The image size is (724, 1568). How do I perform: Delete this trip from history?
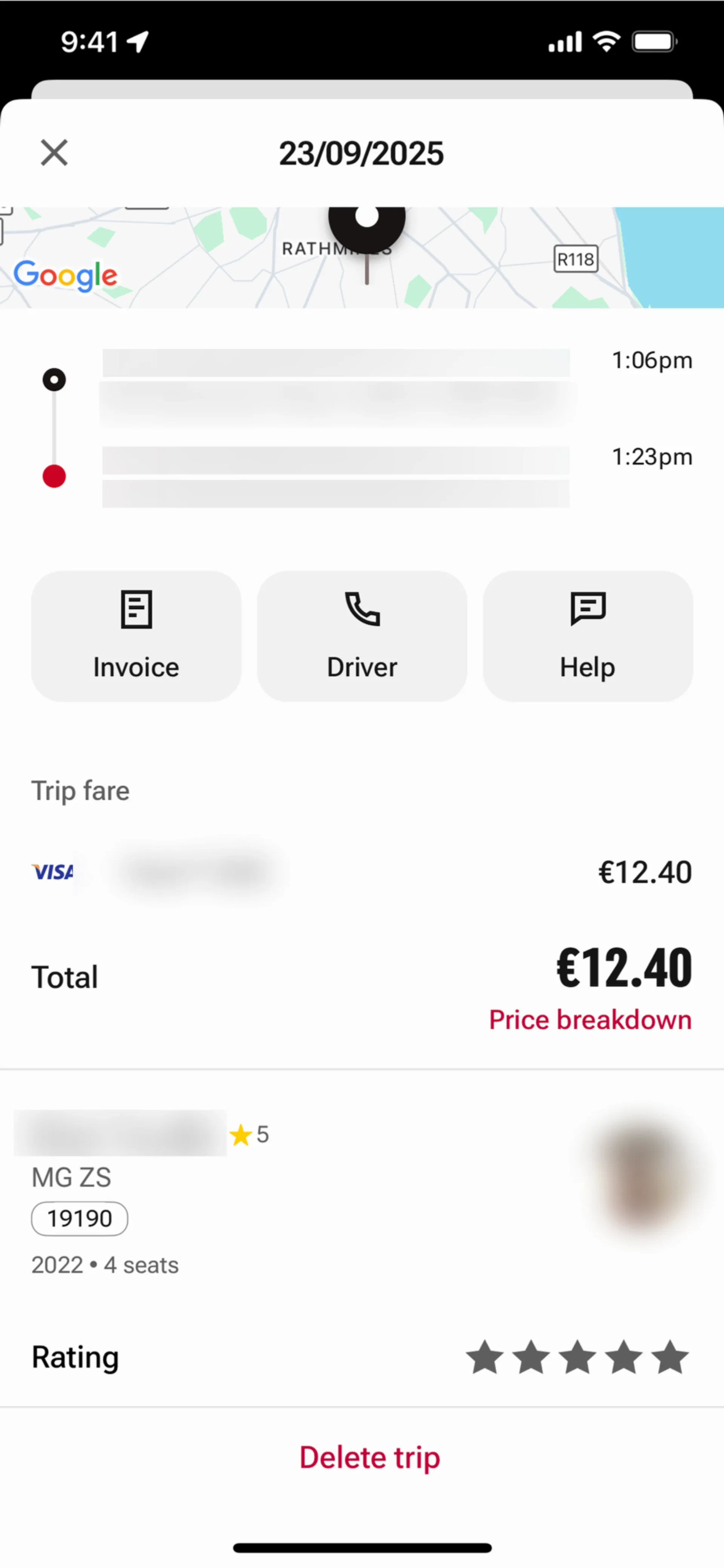369,1458
